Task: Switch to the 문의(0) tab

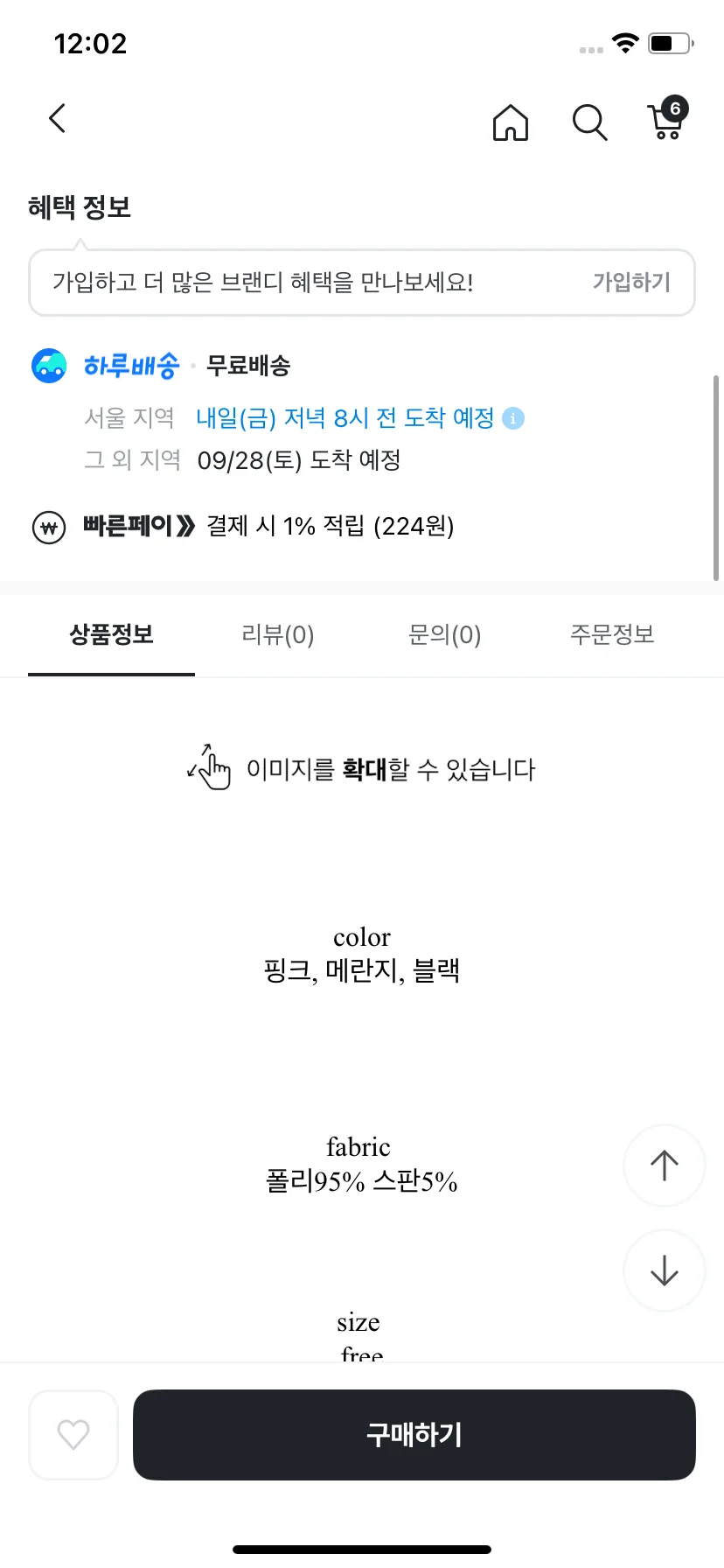Action: [x=444, y=634]
